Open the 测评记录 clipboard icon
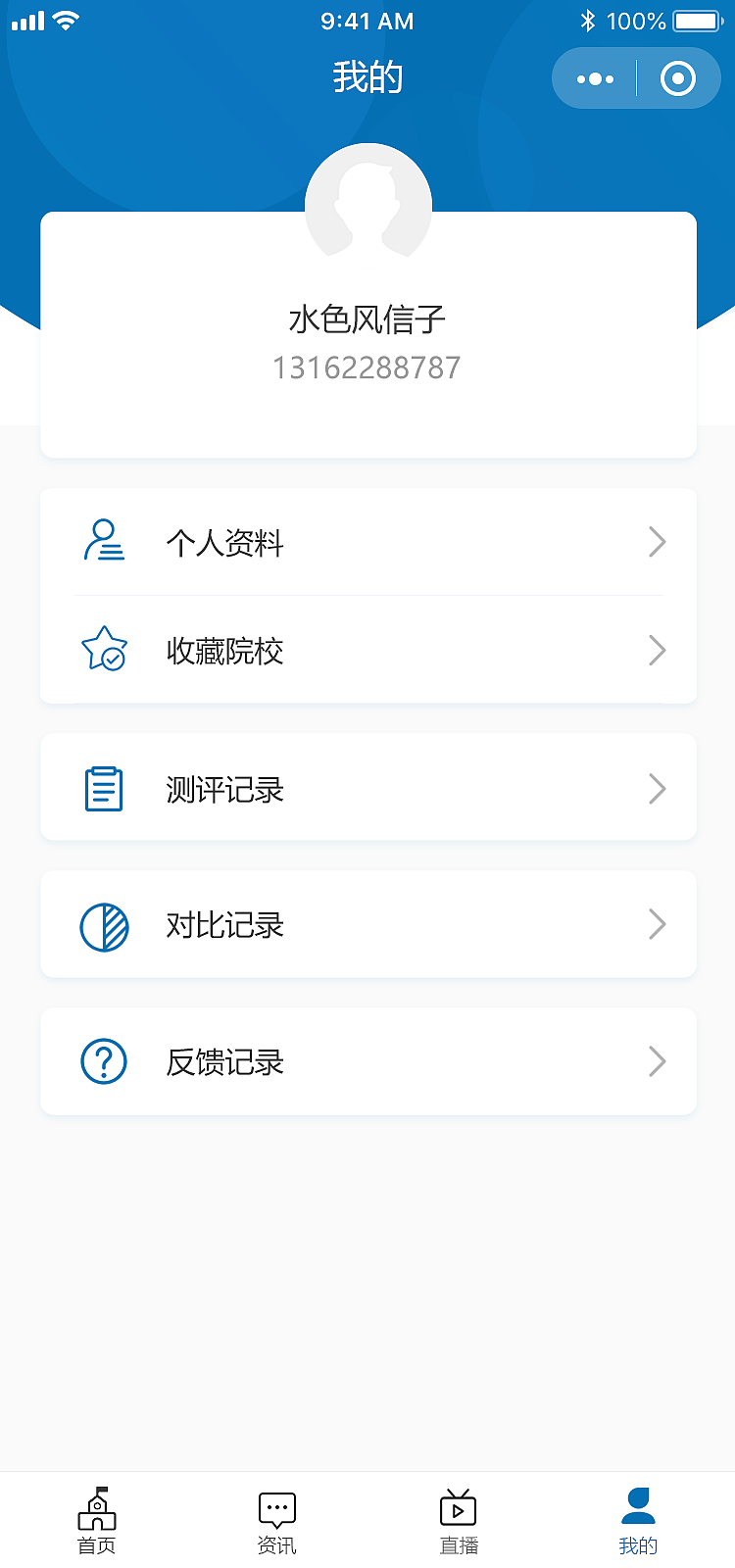Viewport: 735px width, 1568px height. (104, 788)
